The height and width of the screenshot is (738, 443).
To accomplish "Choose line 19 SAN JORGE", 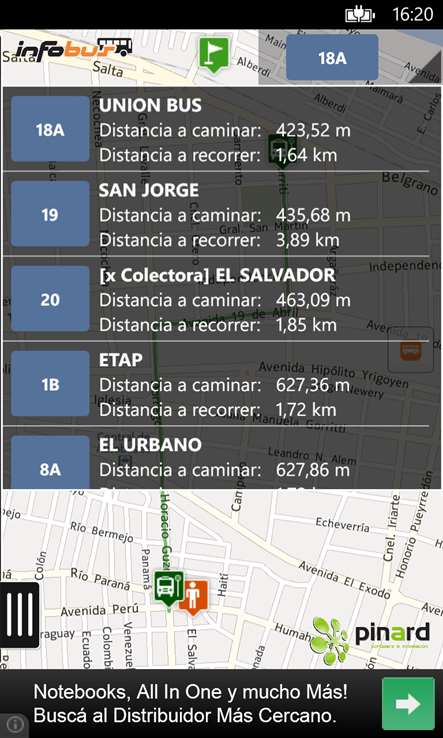I will click(222, 214).
